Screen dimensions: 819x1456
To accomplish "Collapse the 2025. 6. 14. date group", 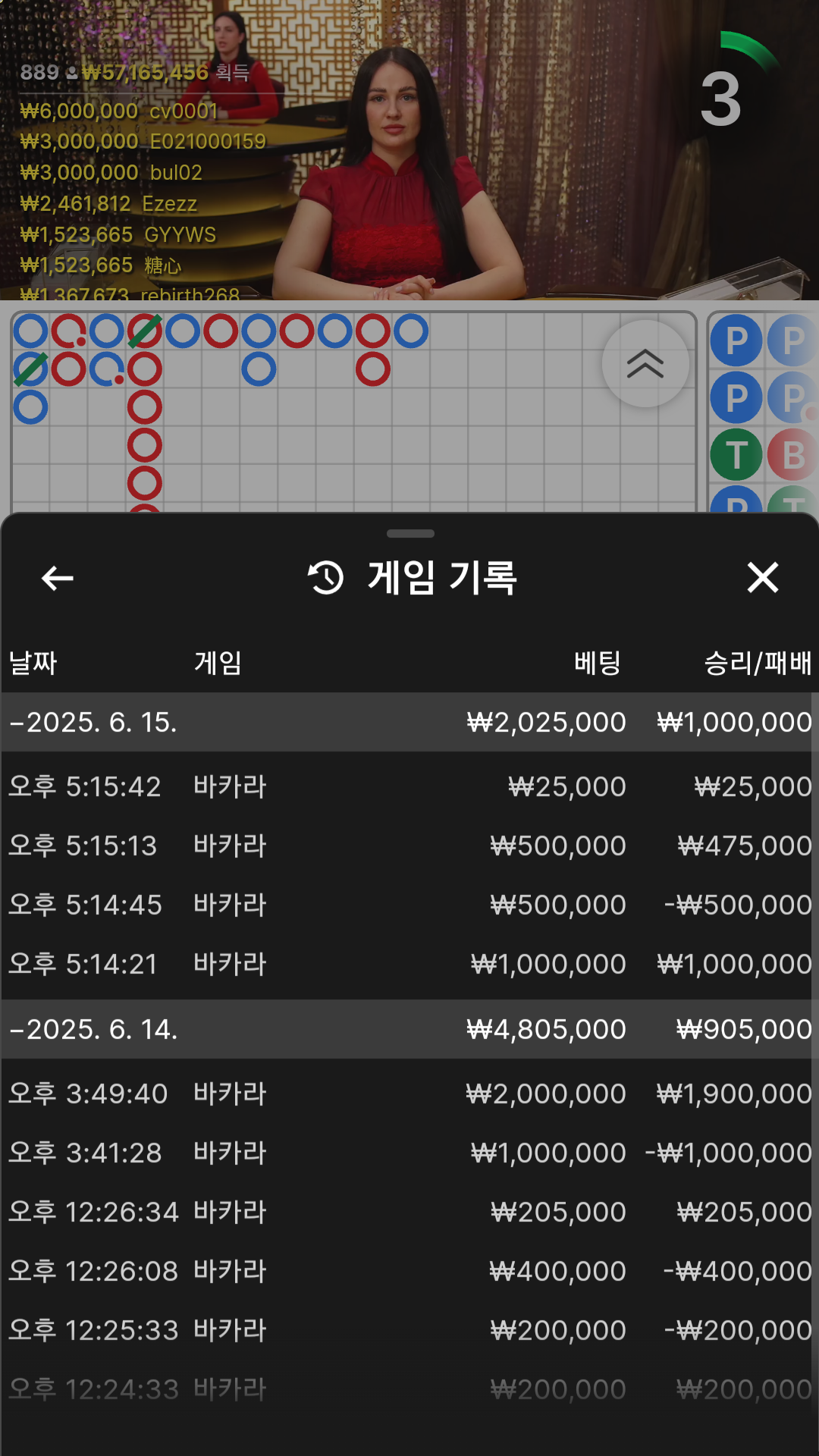I will pos(409,1029).
